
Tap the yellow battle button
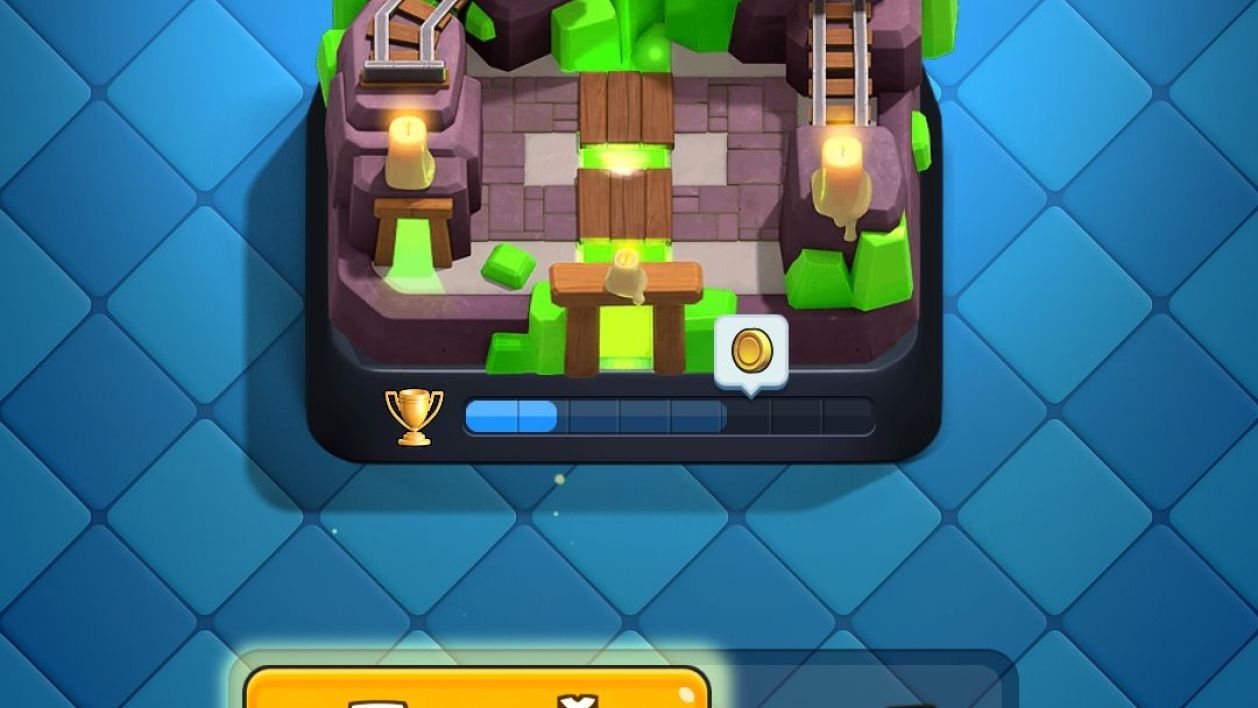coord(476,690)
